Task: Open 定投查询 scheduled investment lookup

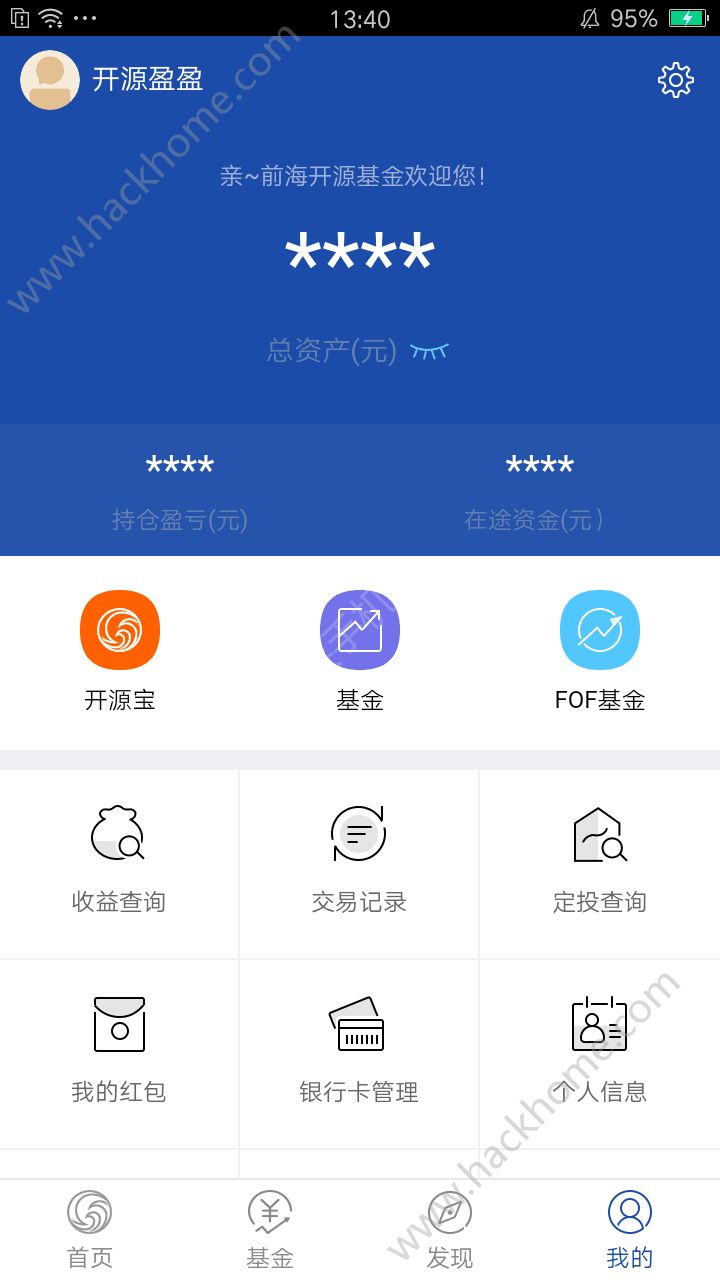Action: (x=599, y=862)
